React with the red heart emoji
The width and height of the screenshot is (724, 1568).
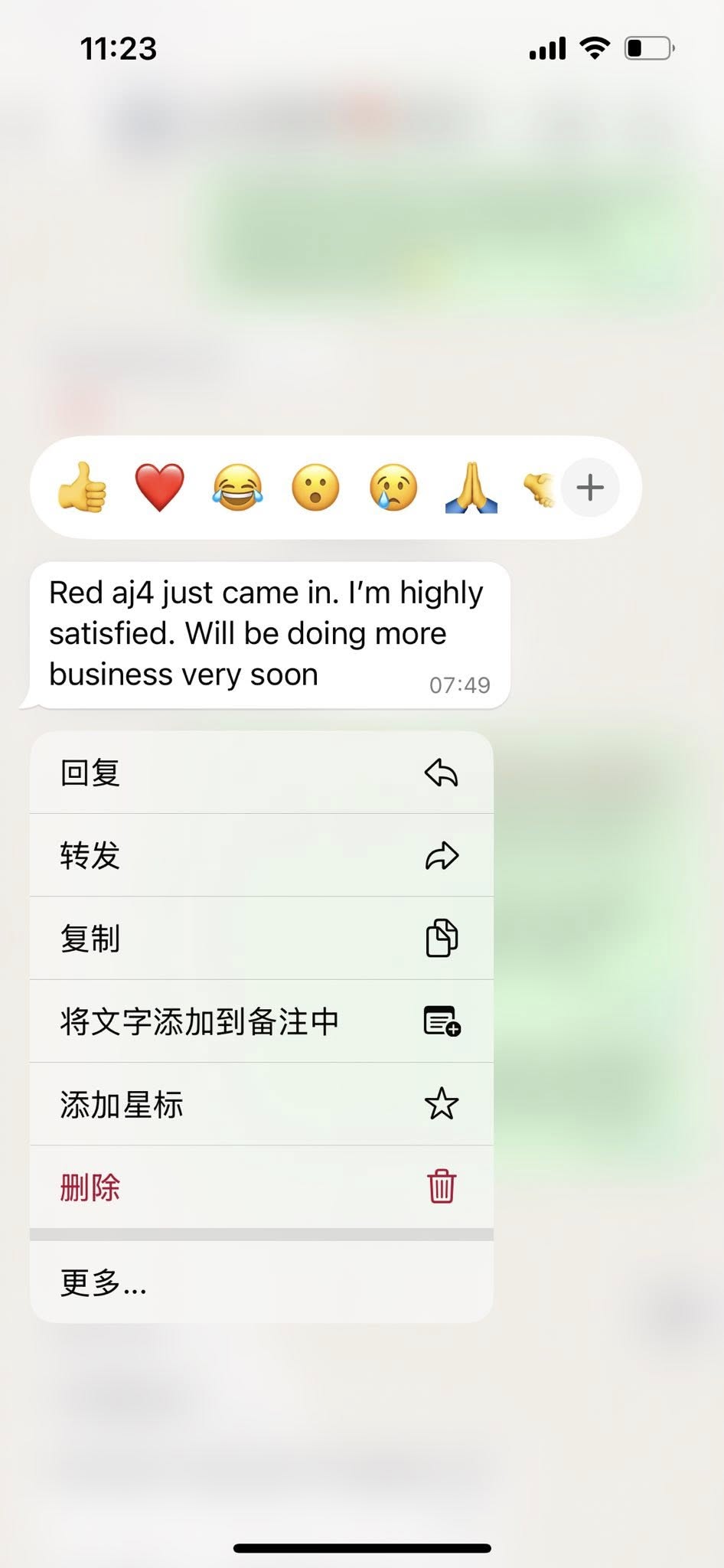(x=159, y=488)
